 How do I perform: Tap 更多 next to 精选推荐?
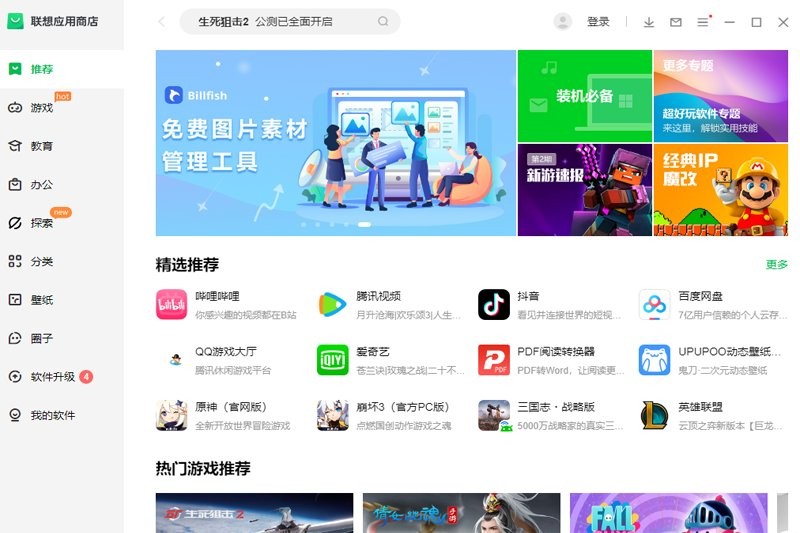776,265
